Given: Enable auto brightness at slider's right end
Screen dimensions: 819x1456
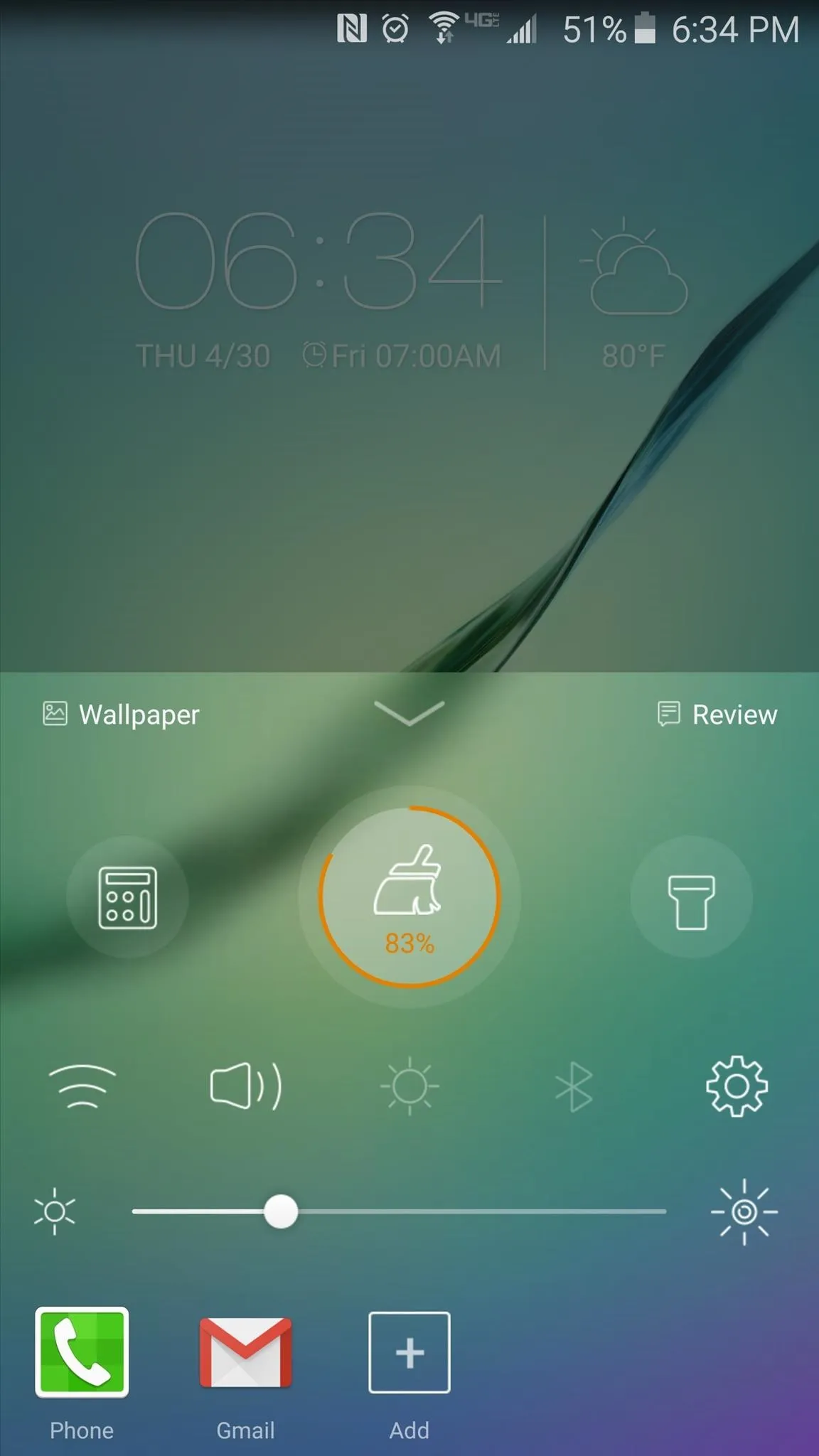Looking at the screenshot, I should [x=744, y=1211].
